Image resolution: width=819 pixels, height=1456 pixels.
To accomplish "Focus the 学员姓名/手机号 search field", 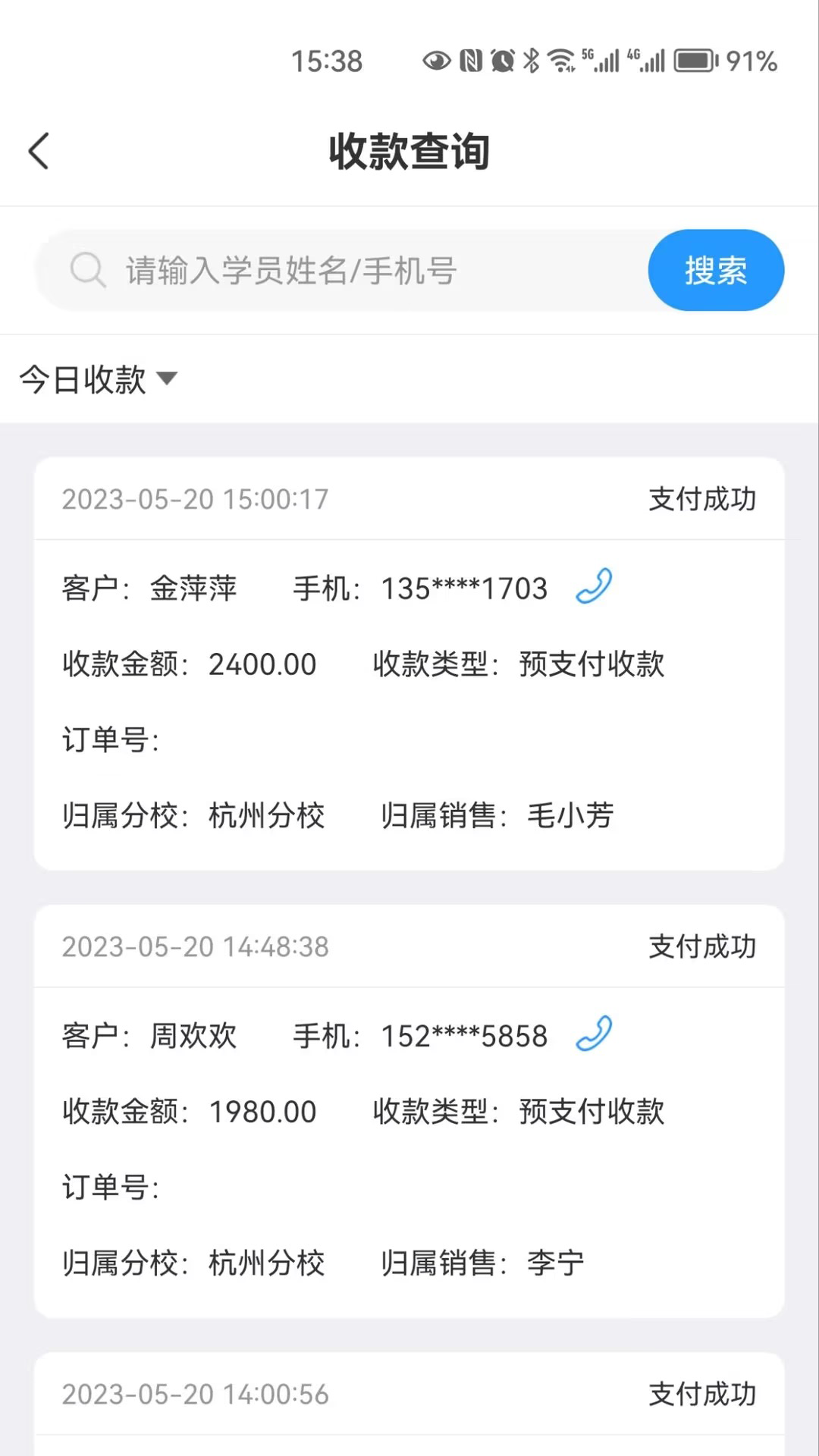I will pos(364,271).
